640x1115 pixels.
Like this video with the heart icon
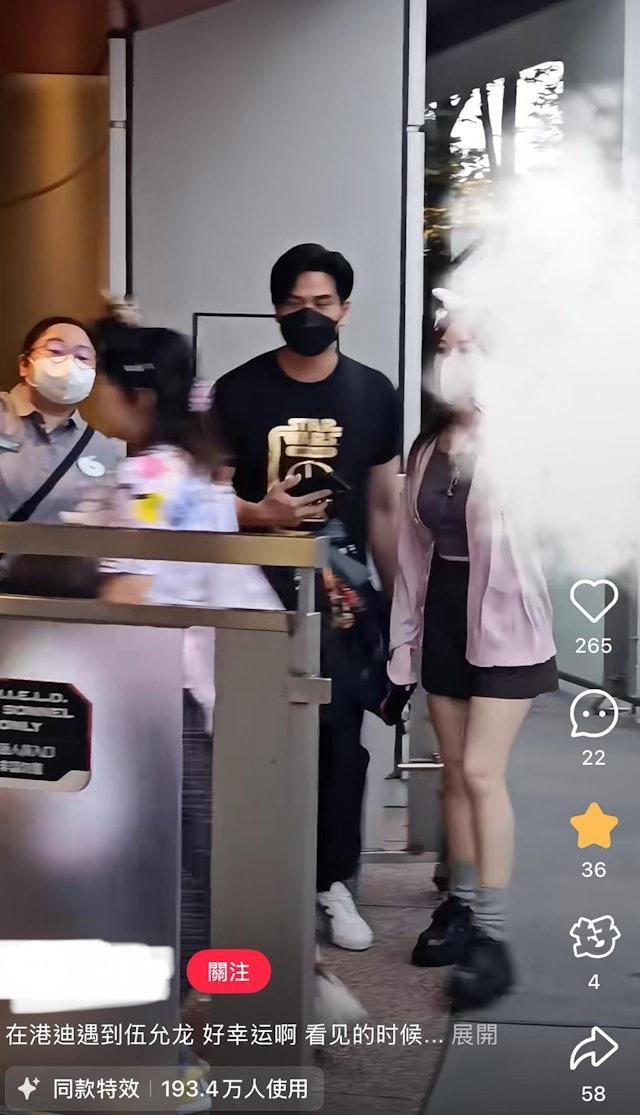pyautogui.click(x=594, y=600)
